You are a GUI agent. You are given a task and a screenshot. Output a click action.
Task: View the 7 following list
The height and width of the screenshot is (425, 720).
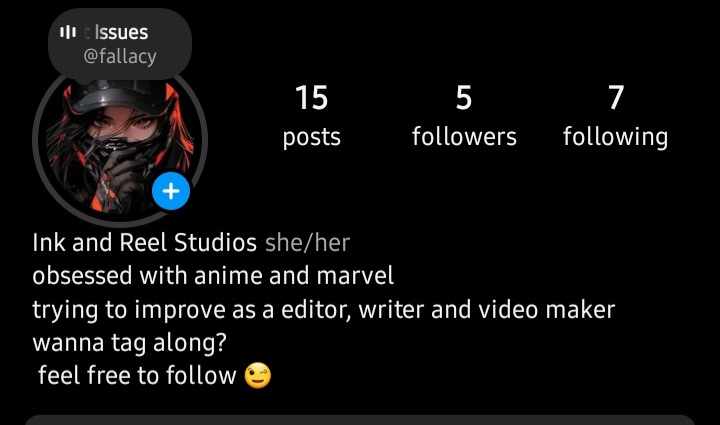(615, 116)
